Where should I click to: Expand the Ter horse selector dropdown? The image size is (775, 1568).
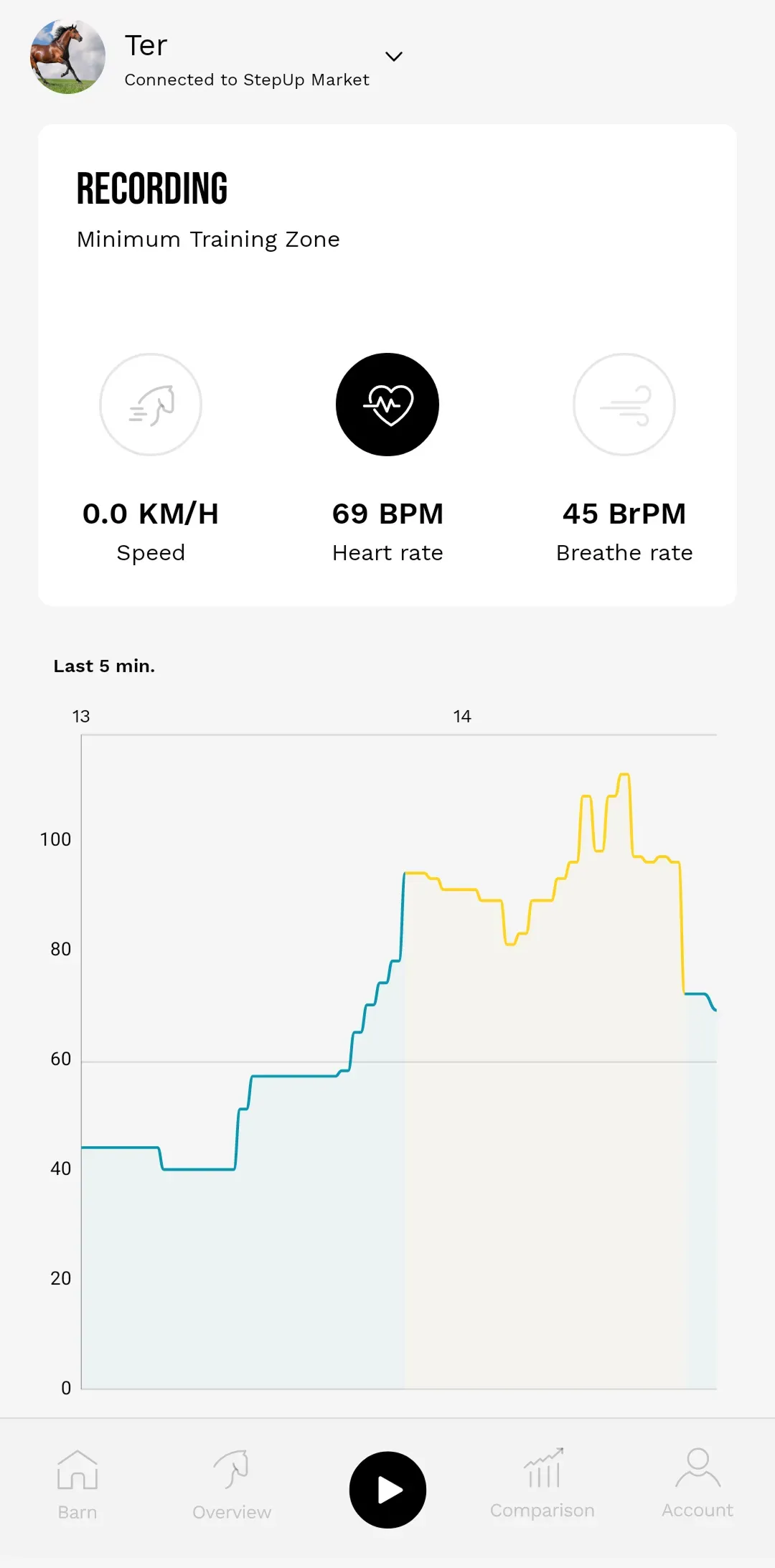coord(394,57)
